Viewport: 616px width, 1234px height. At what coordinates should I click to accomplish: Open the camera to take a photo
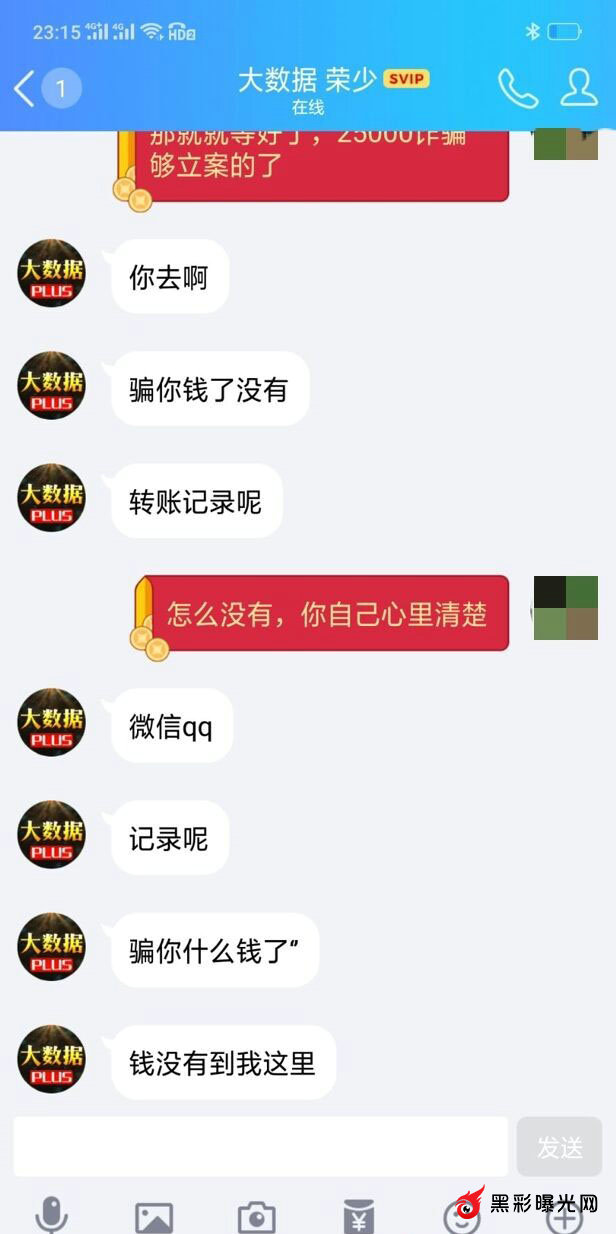(256, 1216)
